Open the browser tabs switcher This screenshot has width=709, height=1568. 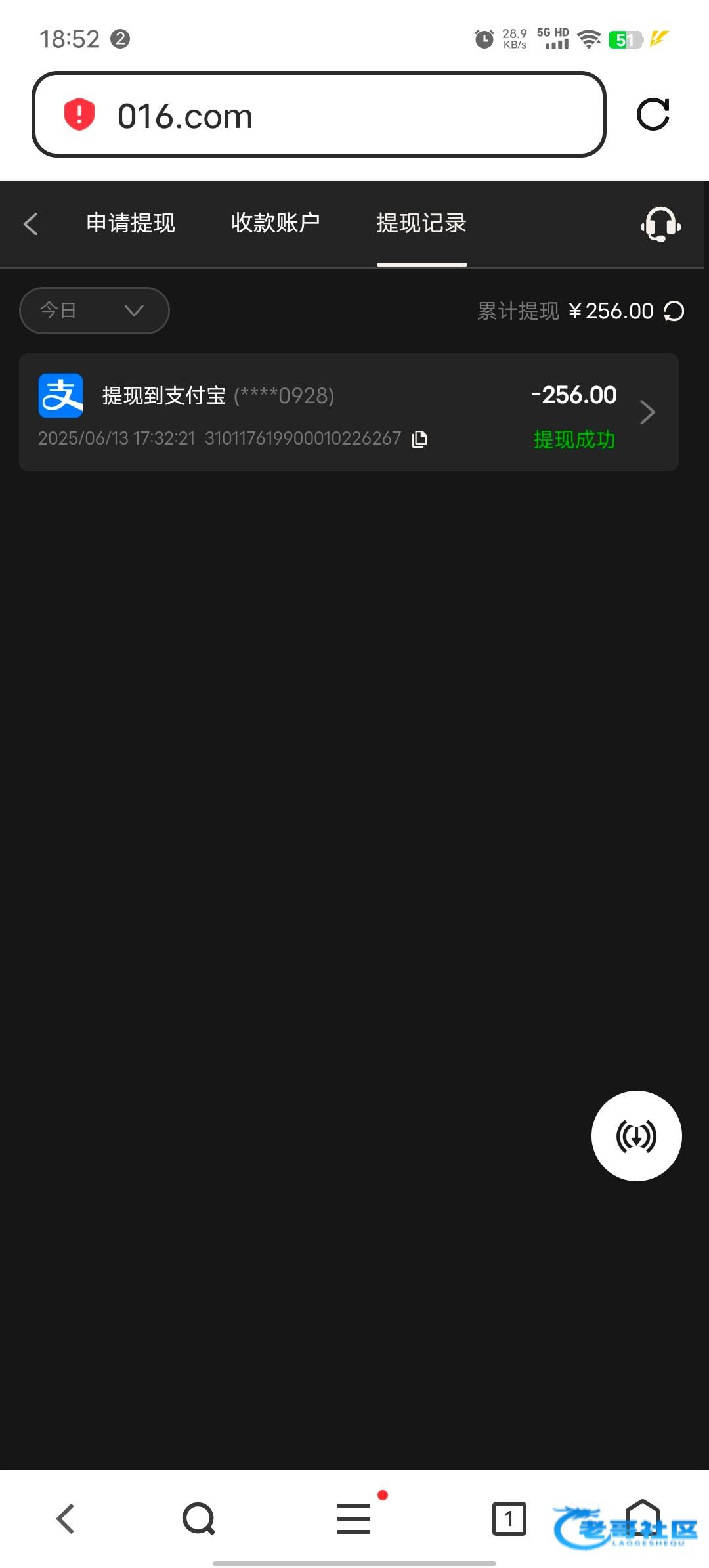tap(509, 1519)
